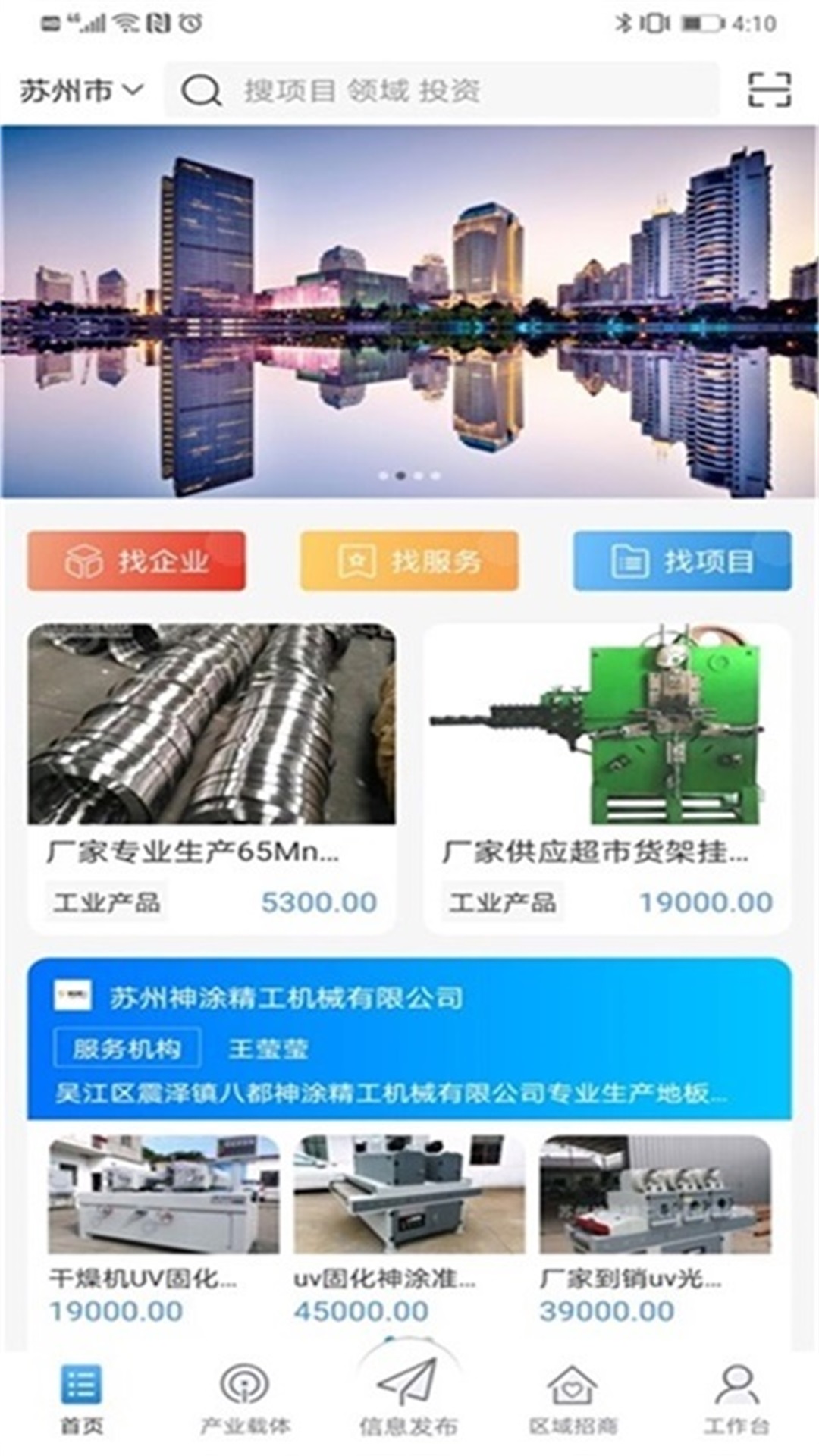
Task: Open 苏州神涂精工机械有限公司 company card
Action: (x=409, y=1039)
